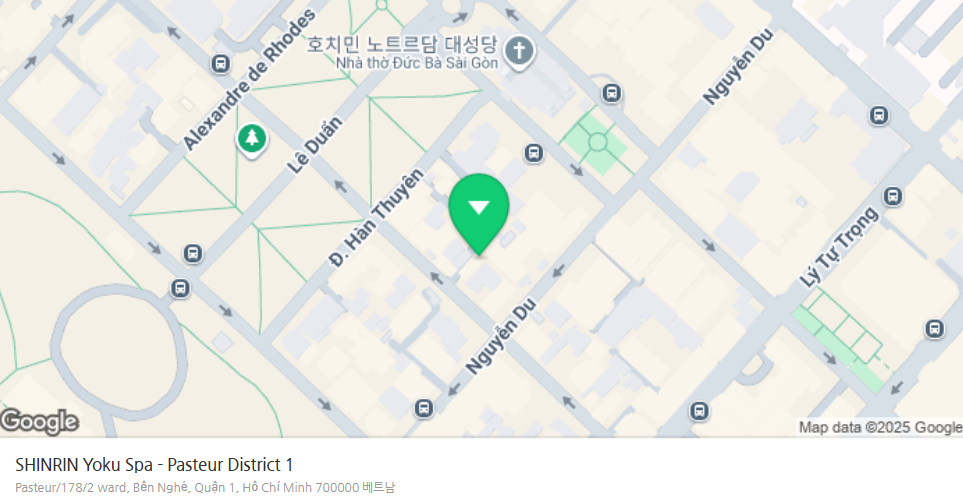The width and height of the screenshot is (963, 496).
Task: Tap the green SHINRIN Yoku Spa location pin
Action: pyautogui.click(x=479, y=209)
